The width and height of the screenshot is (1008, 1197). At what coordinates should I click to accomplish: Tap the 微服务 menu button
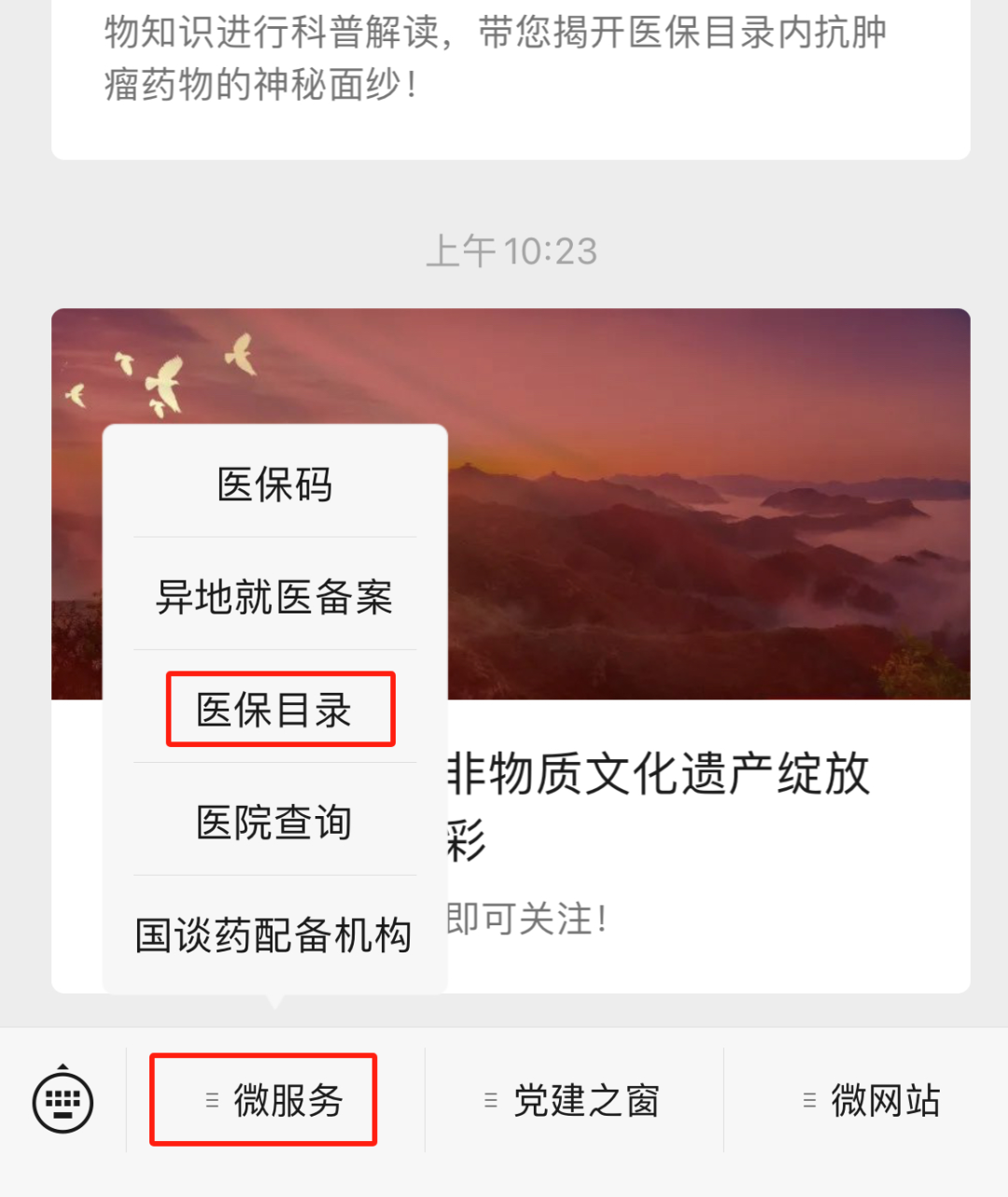(x=275, y=1101)
